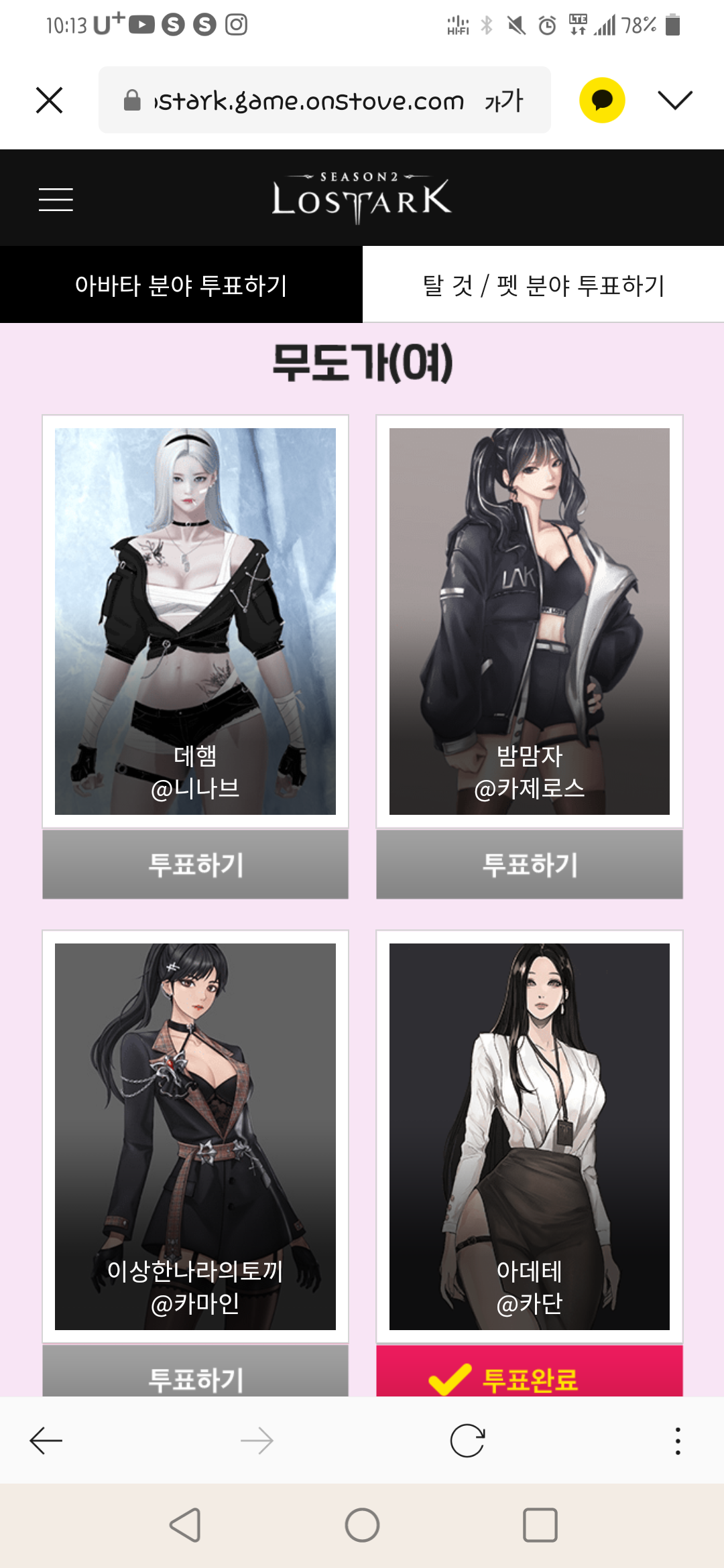724x1568 pixels.
Task: Go back to the previous page
Action: click(x=46, y=1440)
